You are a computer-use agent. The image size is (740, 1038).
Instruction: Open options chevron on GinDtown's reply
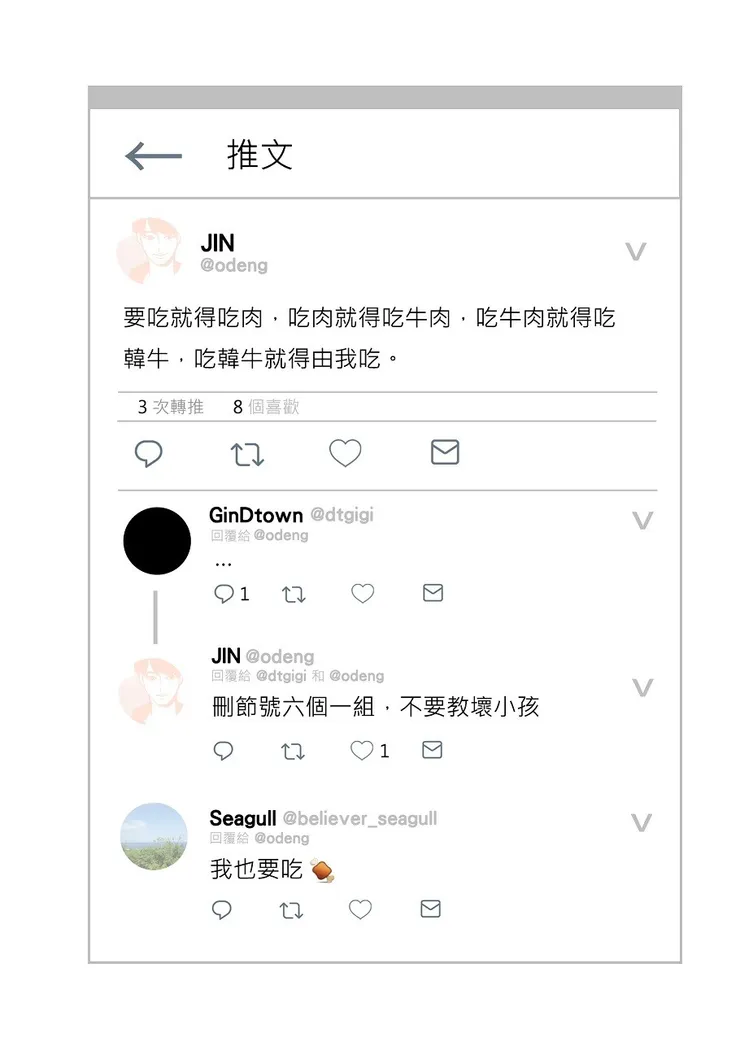[642, 521]
